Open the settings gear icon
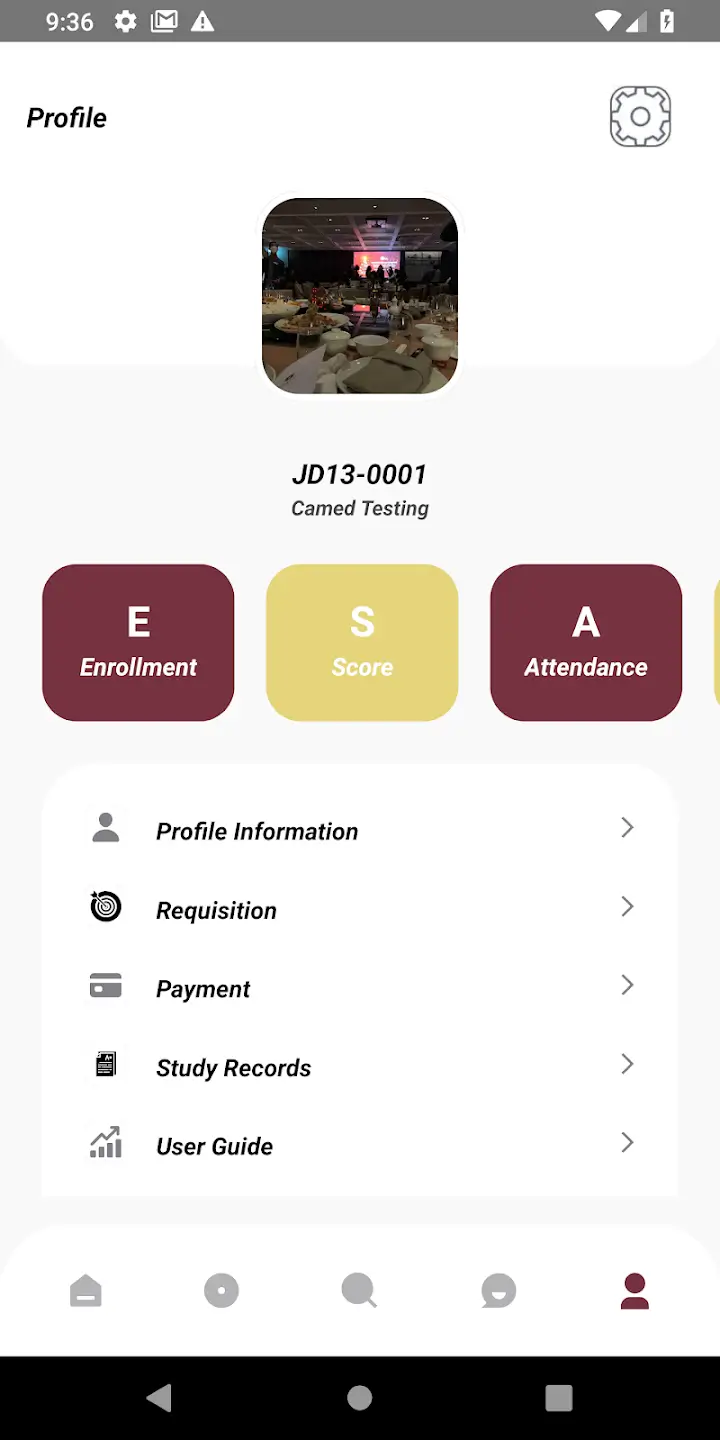Image resolution: width=720 pixels, height=1440 pixels. point(640,117)
